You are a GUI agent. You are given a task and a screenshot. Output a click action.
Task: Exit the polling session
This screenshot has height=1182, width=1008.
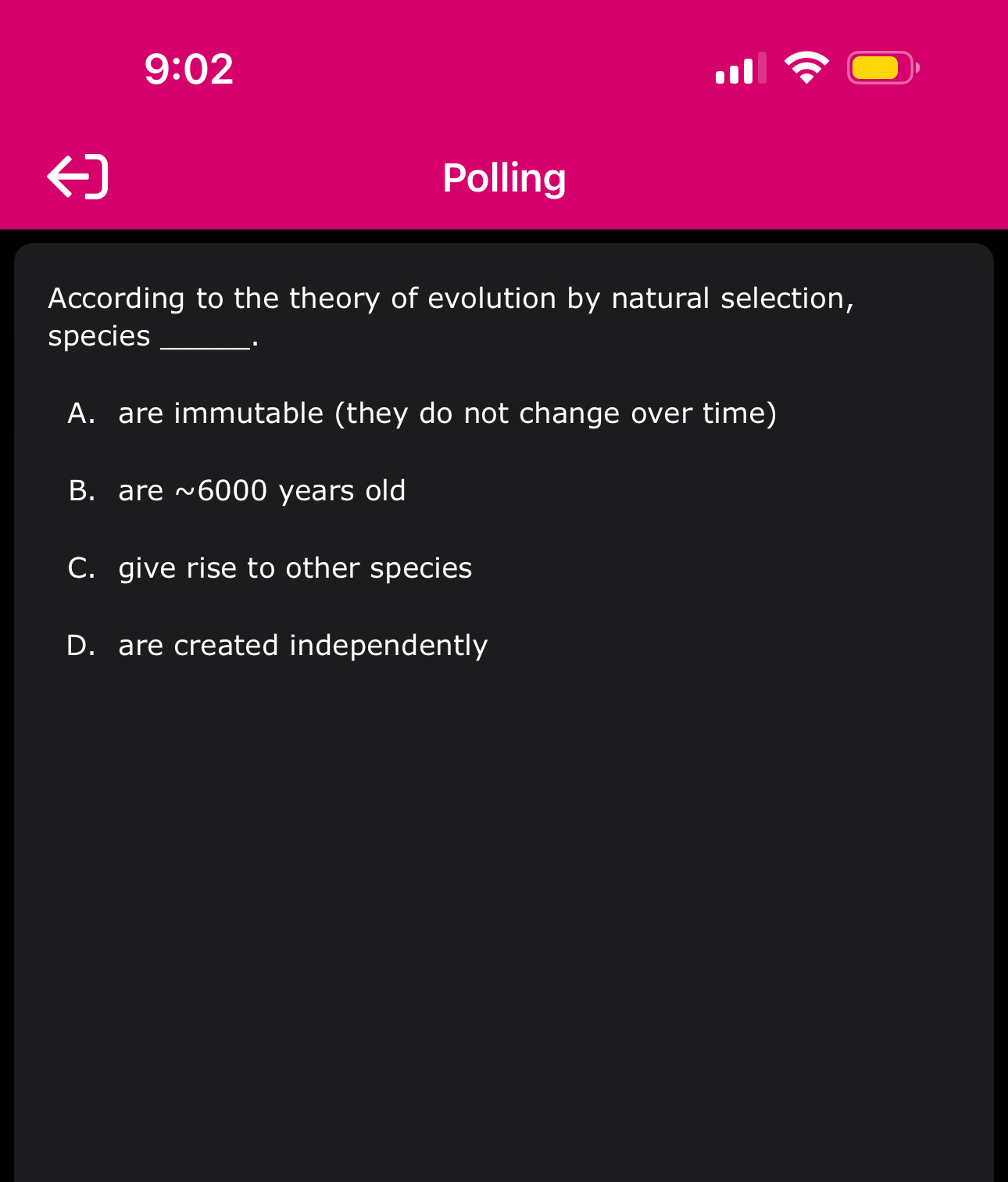coord(77,177)
